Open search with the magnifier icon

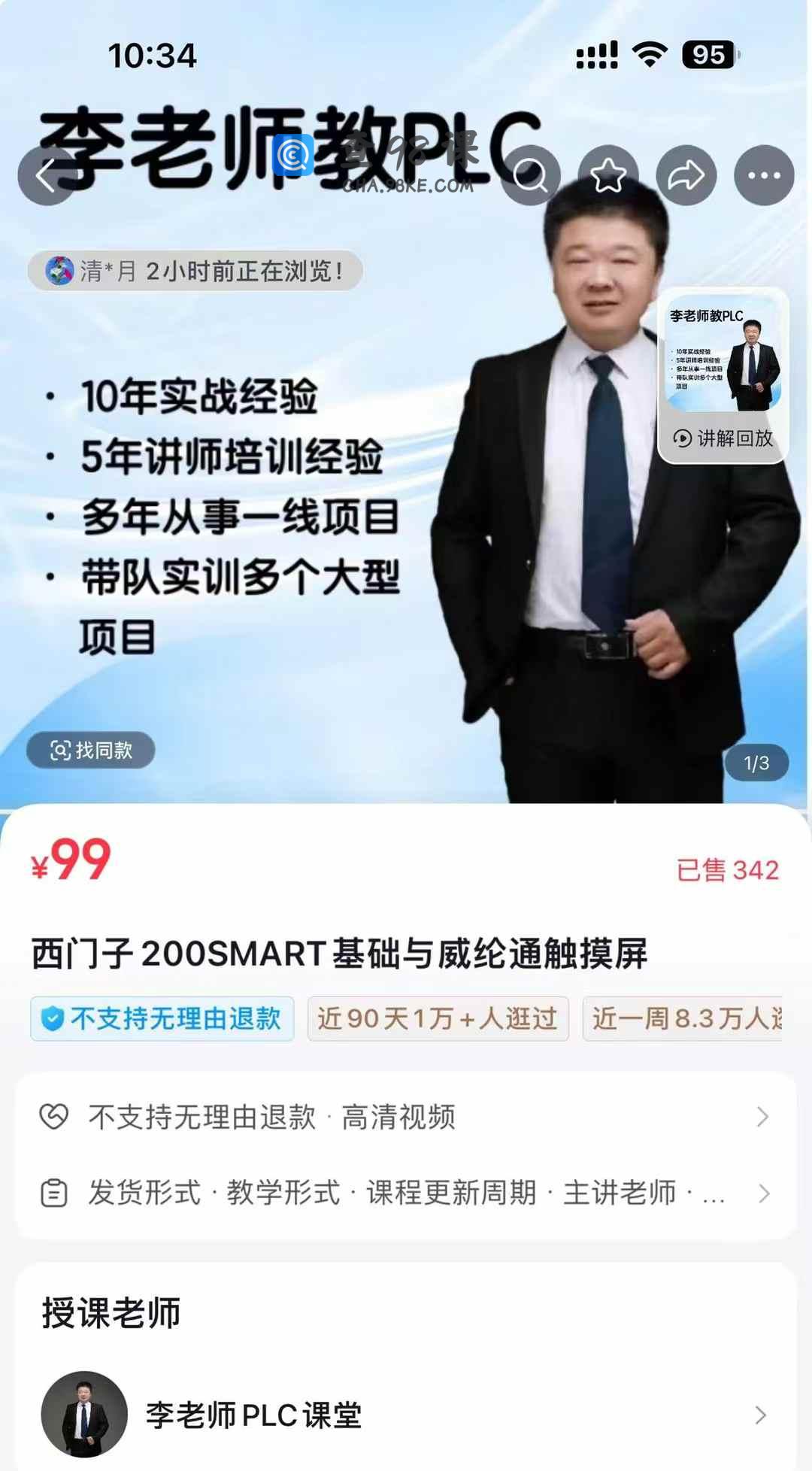tap(531, 176)
